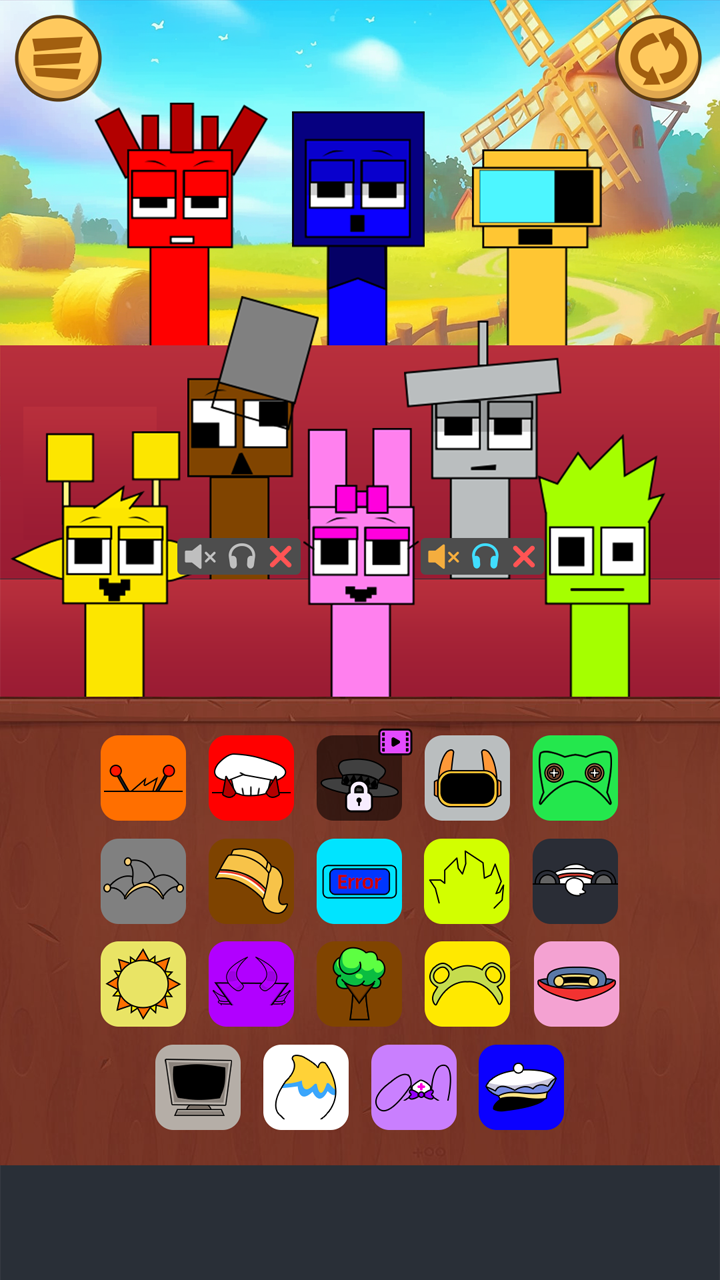Viewport: 720px width, 1280px height.
Task: Pick the red chef hat tile
Action: (251, 778)
